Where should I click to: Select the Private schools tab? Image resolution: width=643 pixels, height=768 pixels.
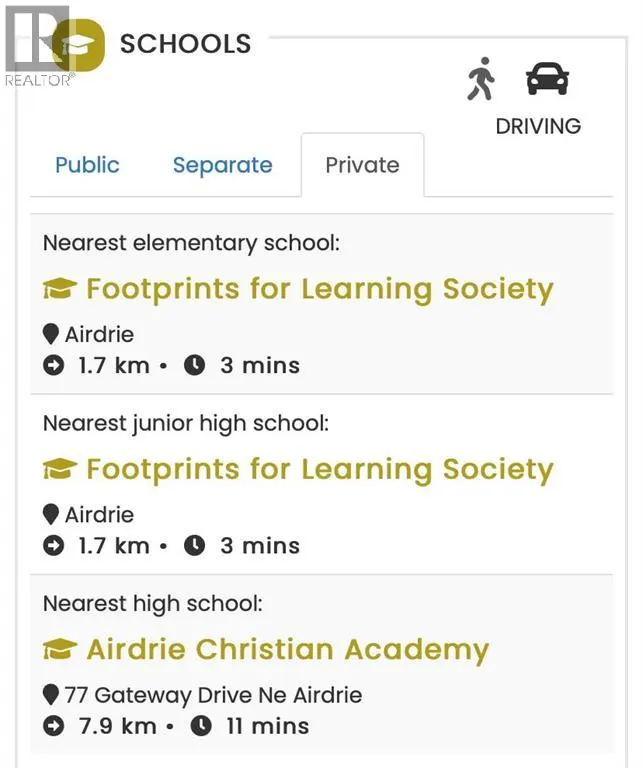[362, 165]
